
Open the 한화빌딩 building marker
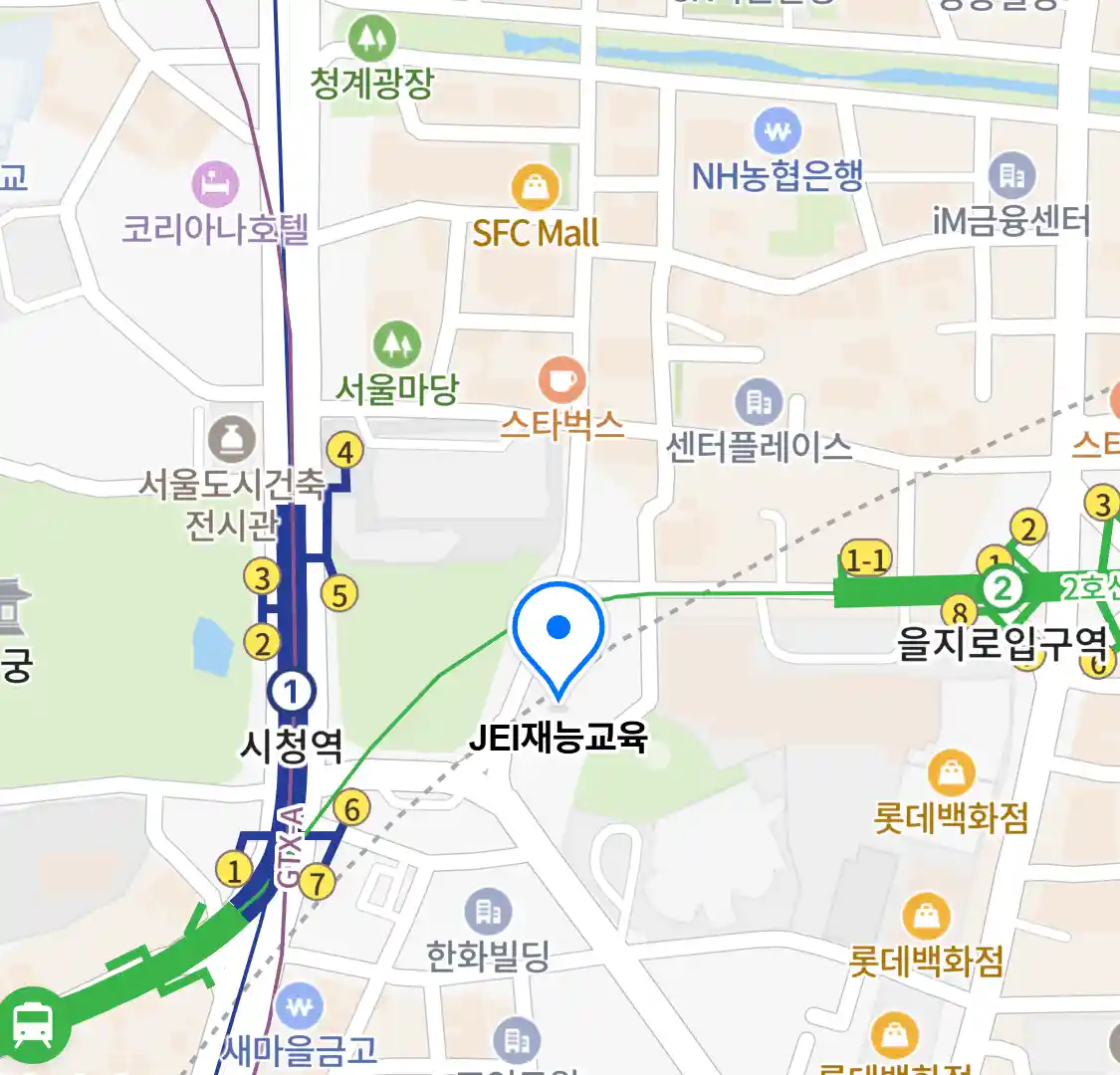pos(488,911)
